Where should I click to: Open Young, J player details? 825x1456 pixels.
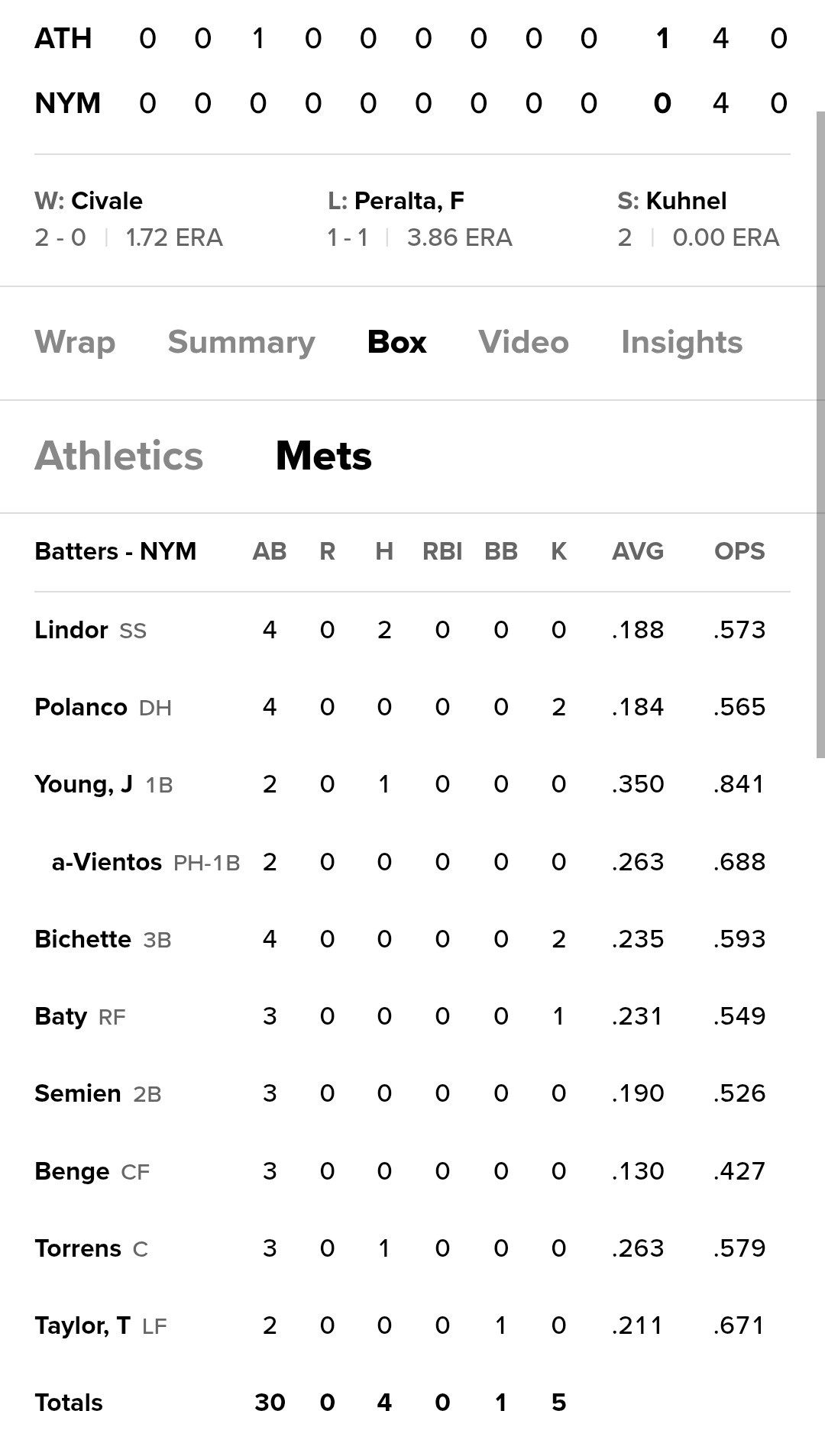[84, 785]
